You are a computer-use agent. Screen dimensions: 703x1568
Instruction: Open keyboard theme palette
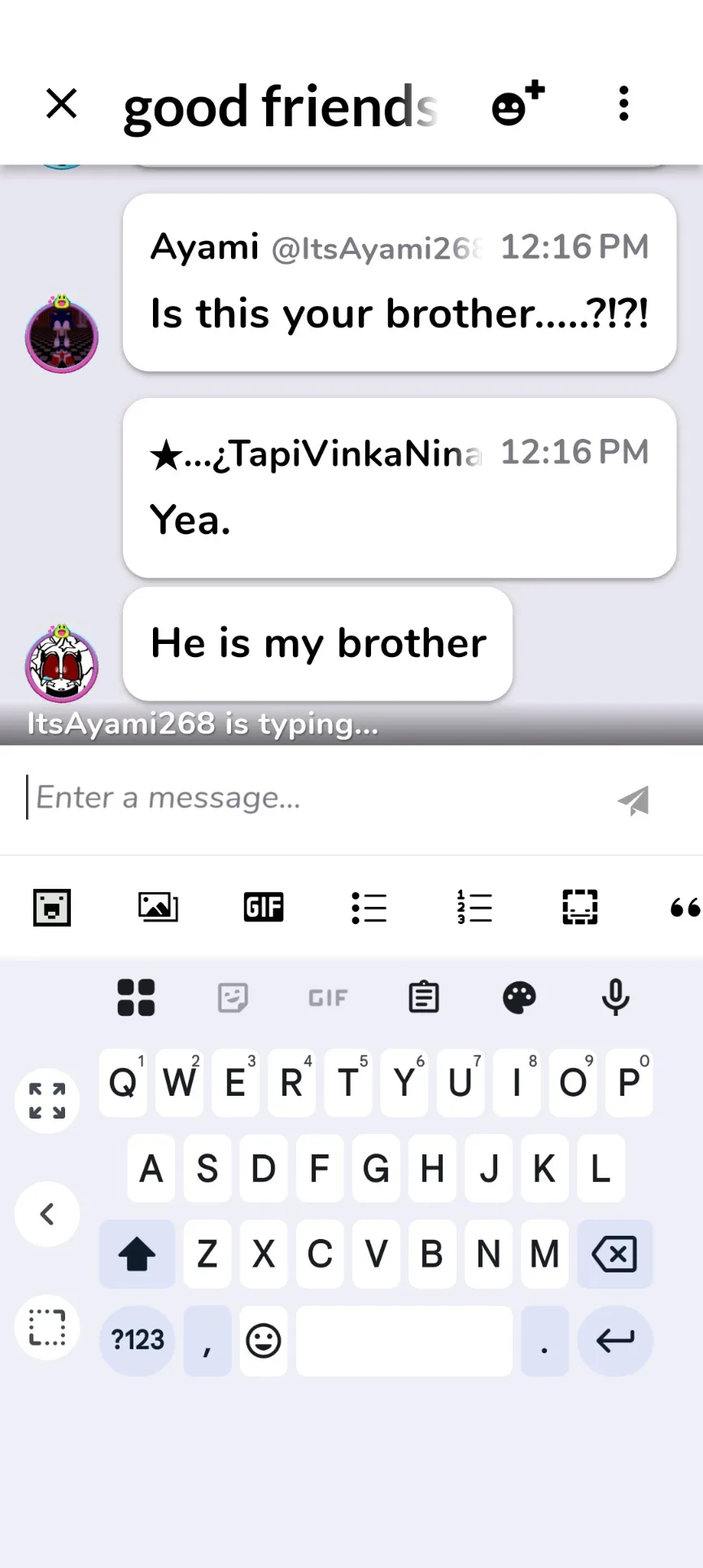point(520,997)
